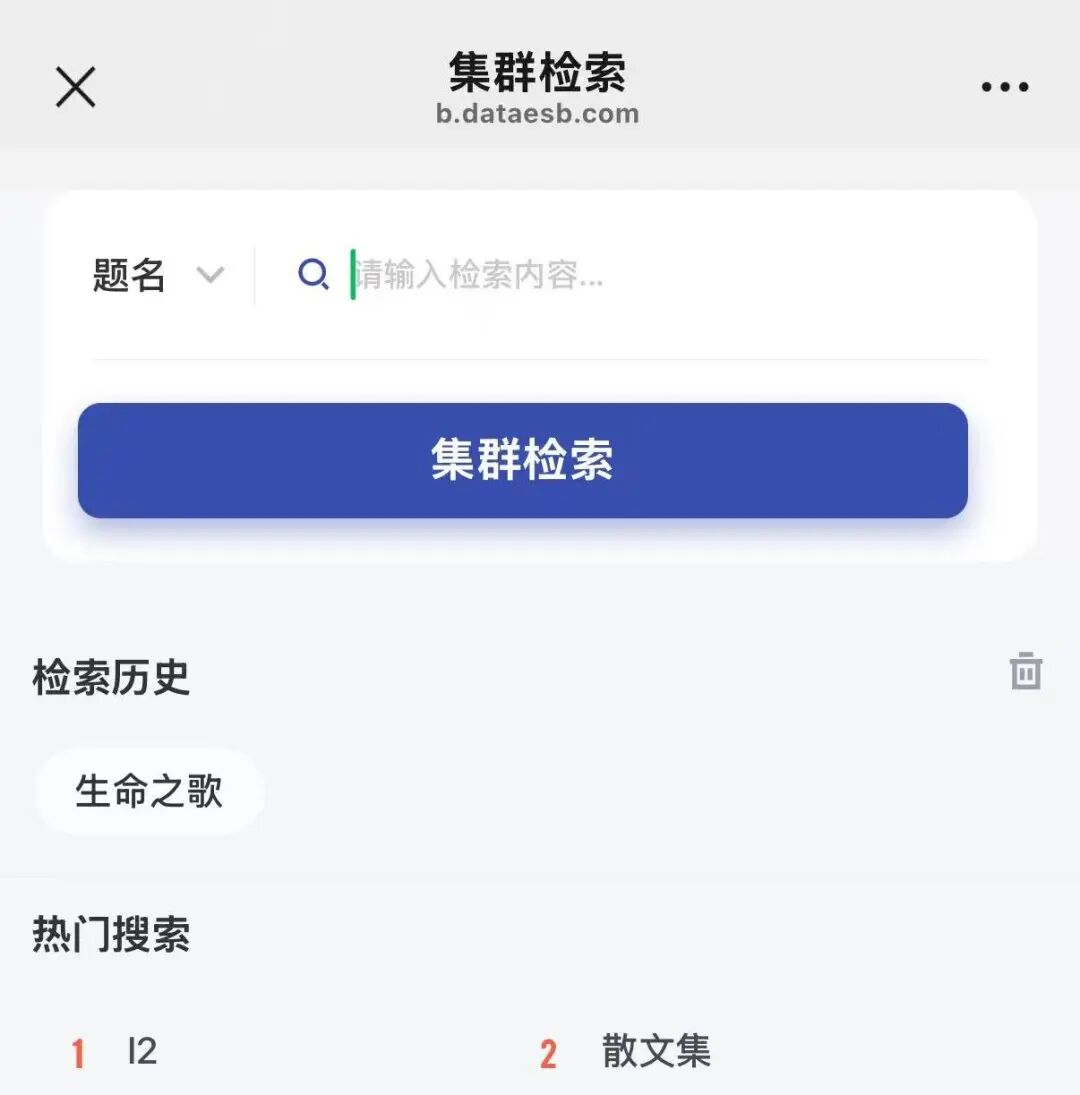This screenshot has height=1095, width=1080.
Task: Select the 生命之歌 history chip
Action: click(149, 791)
